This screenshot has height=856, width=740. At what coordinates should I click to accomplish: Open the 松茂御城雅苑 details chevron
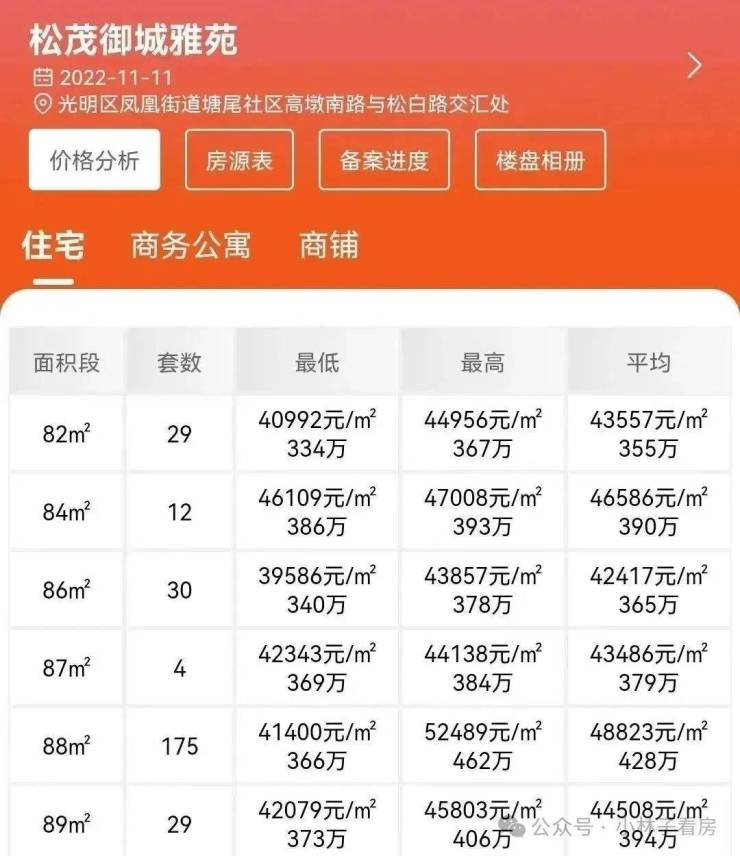(695, 66)
